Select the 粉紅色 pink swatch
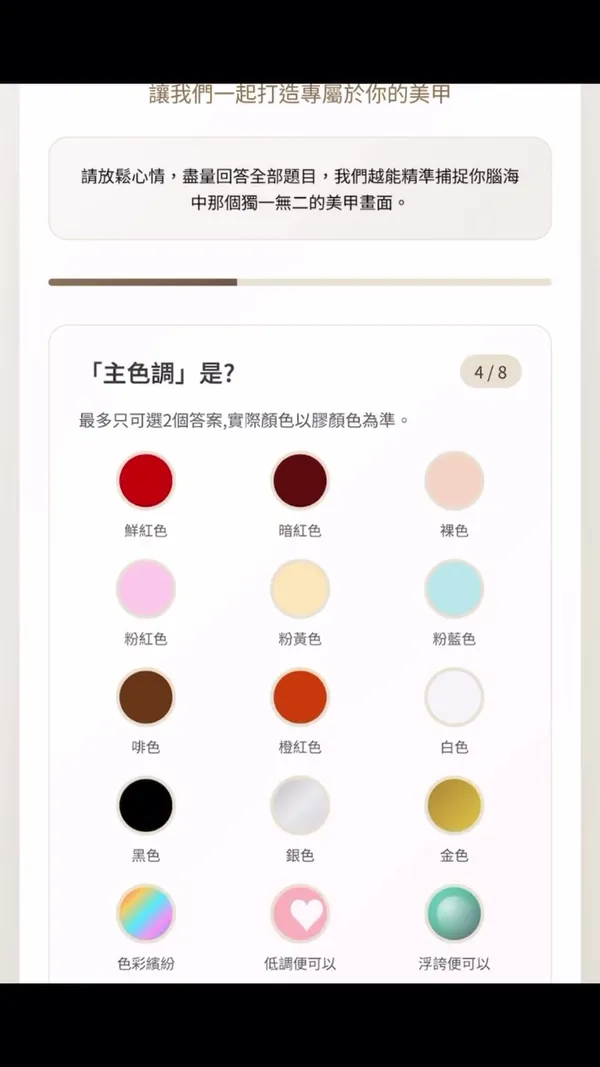 point(146,589)
